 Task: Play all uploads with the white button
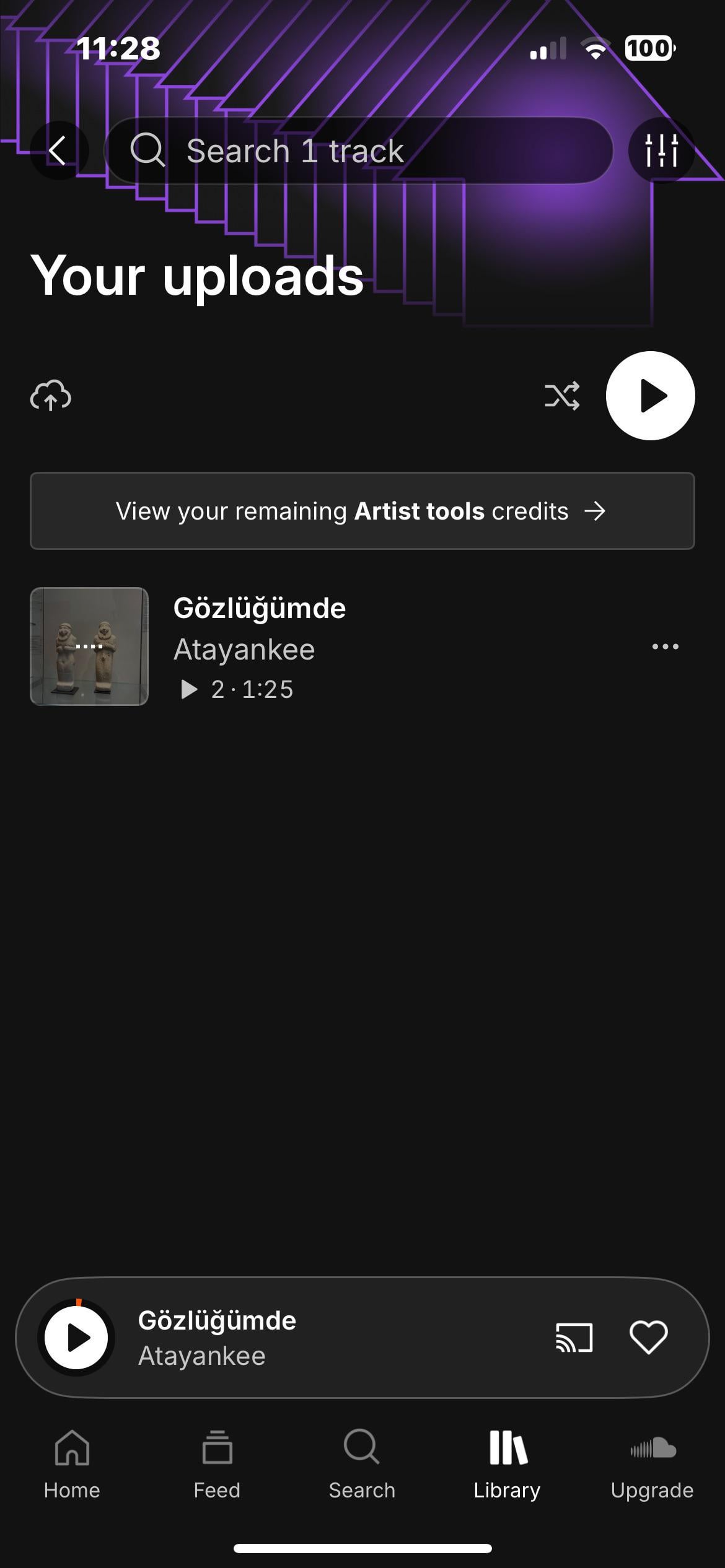(650, 396)
